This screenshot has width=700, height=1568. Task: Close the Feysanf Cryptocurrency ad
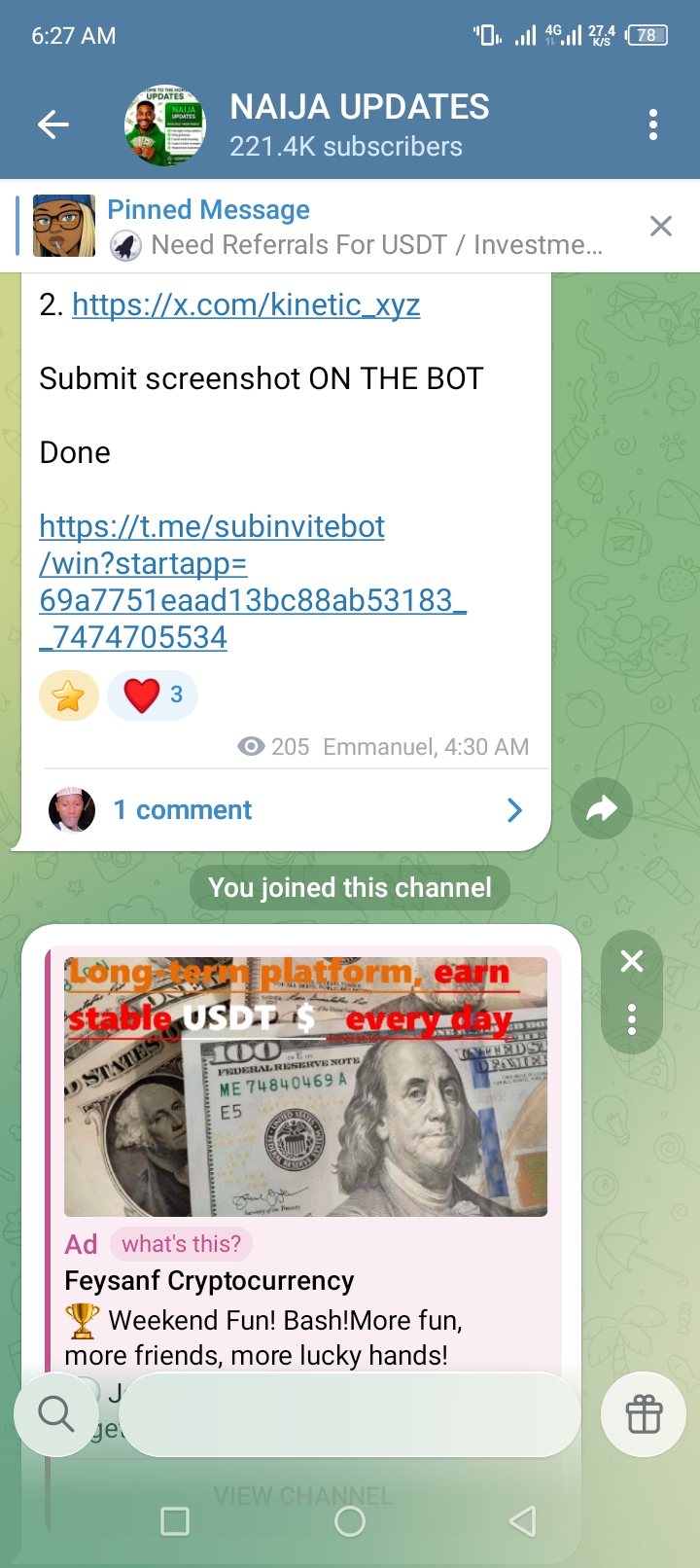click(632, 961)
